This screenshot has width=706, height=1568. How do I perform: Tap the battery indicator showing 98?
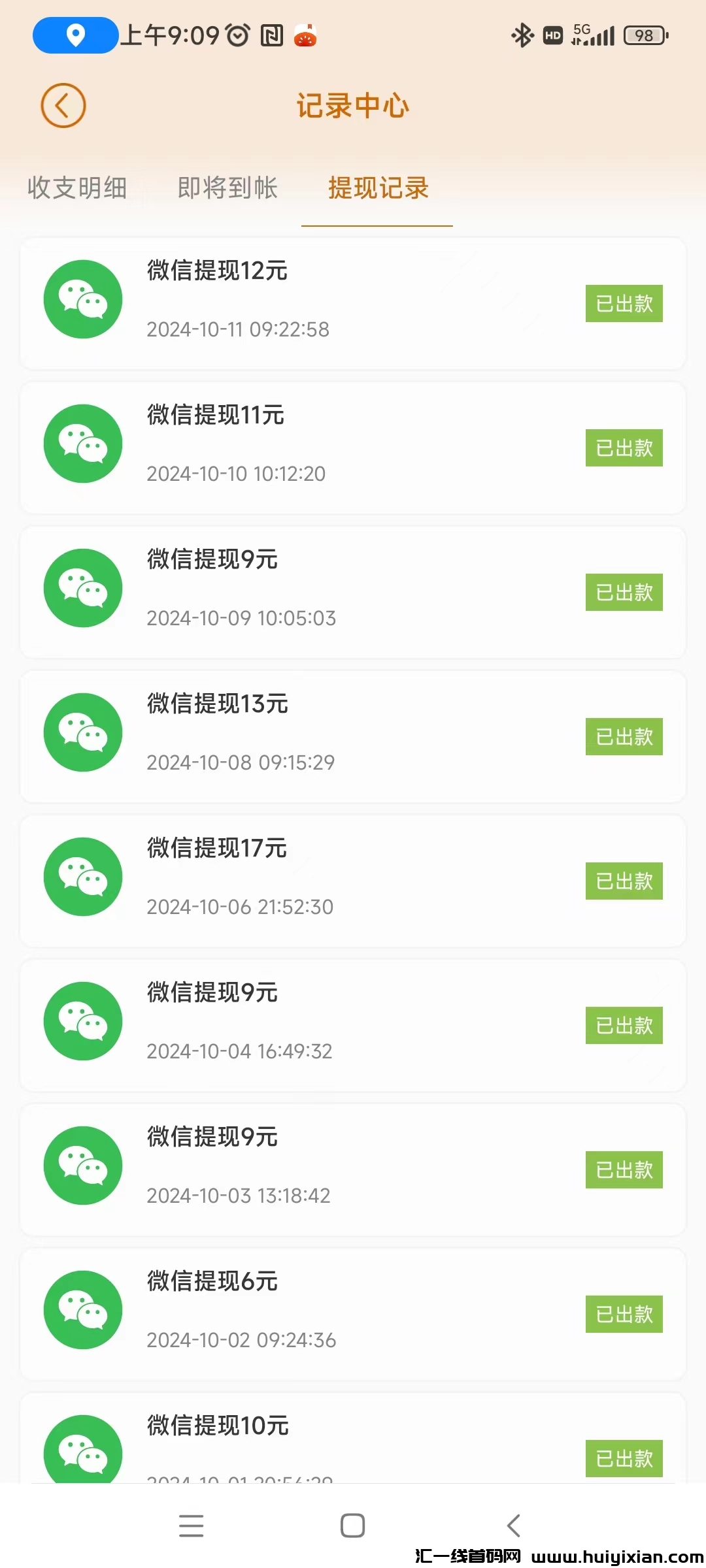coord(644,36)
